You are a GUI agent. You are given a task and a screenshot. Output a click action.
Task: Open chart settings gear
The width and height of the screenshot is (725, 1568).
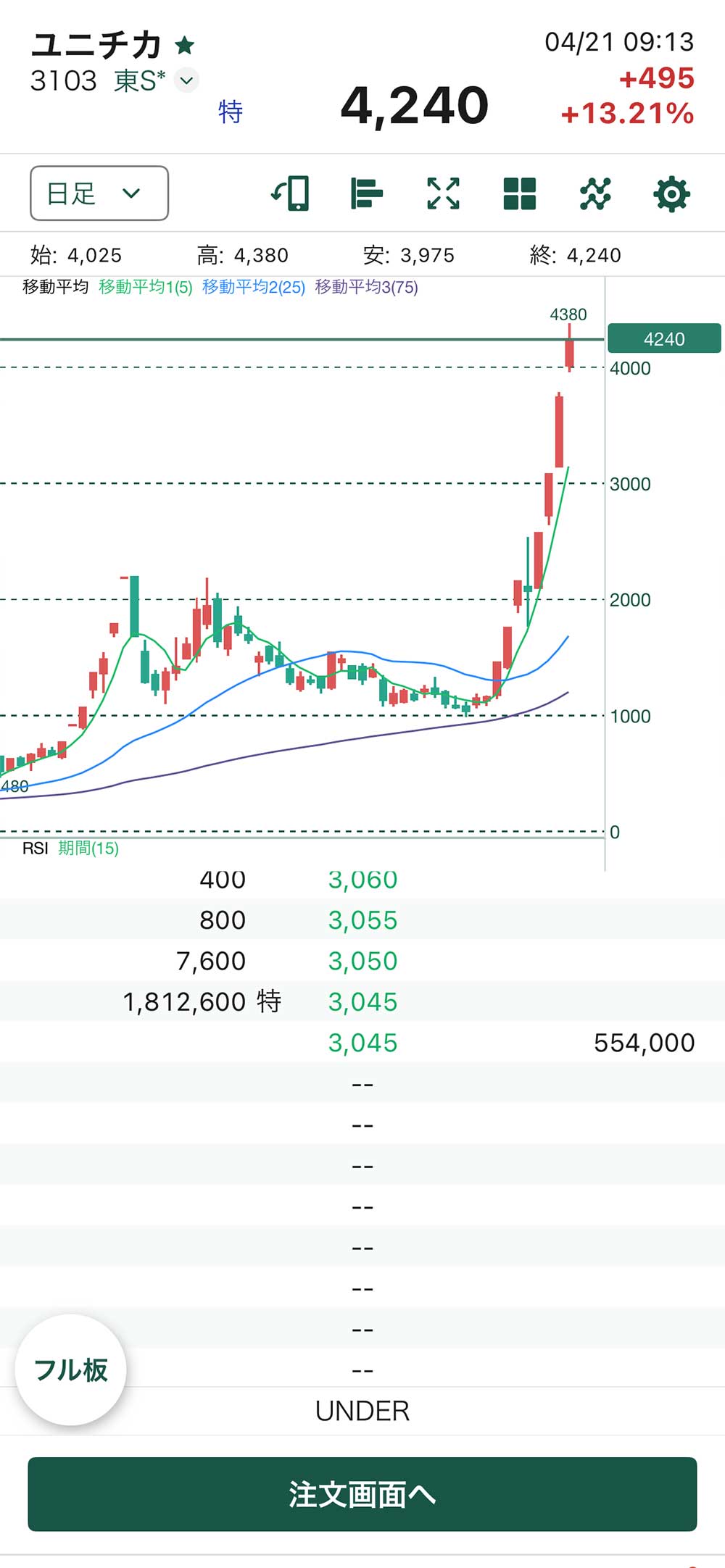(x=671, y=193)
